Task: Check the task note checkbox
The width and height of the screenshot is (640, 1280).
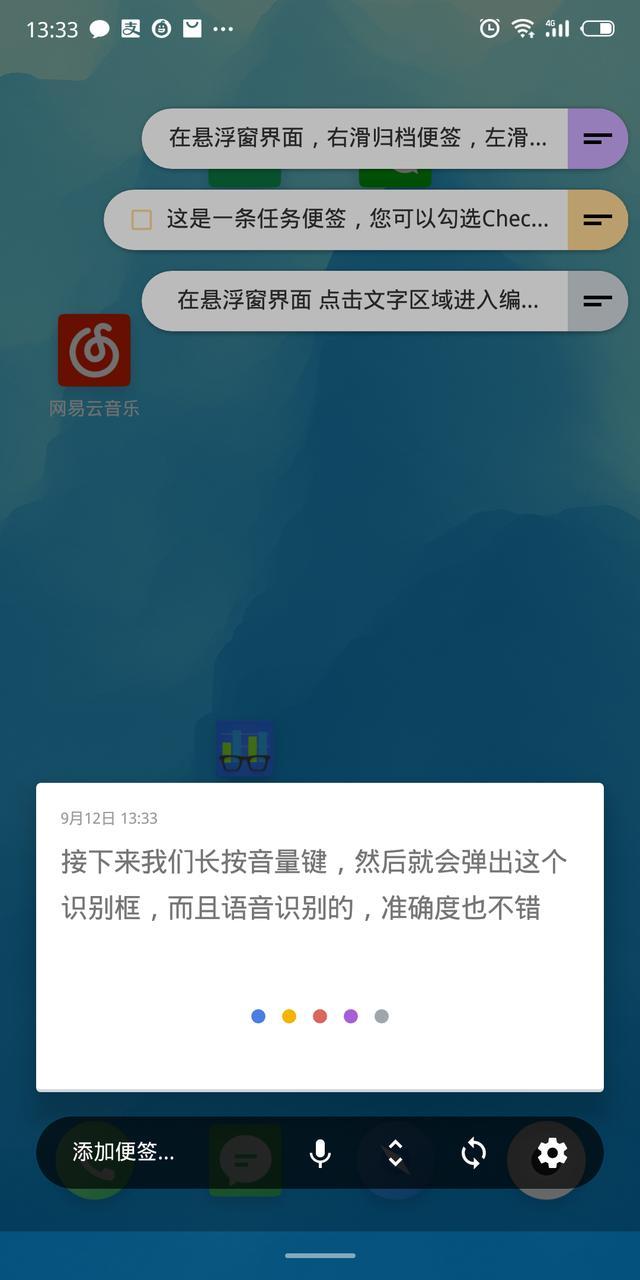Action: click(142, 219)
